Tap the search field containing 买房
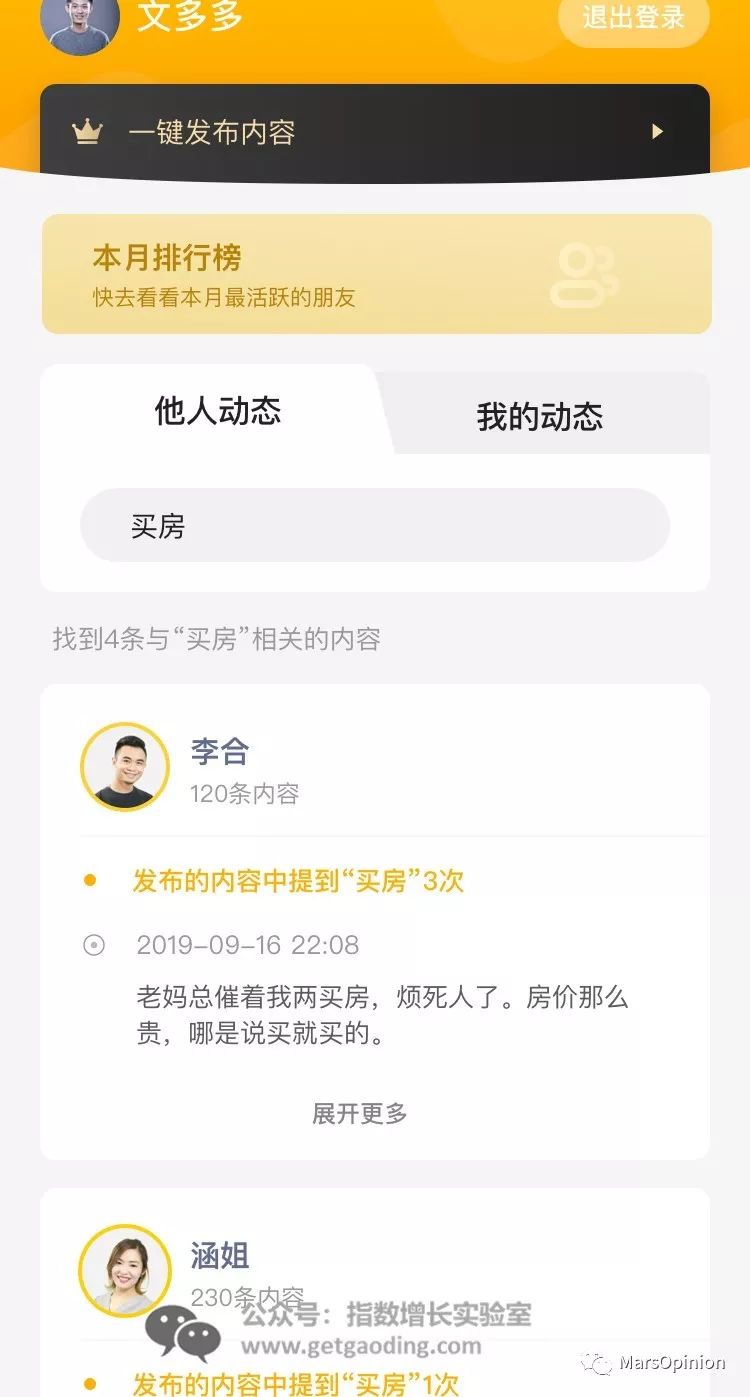750x1397 pixels. click(375, 525)
